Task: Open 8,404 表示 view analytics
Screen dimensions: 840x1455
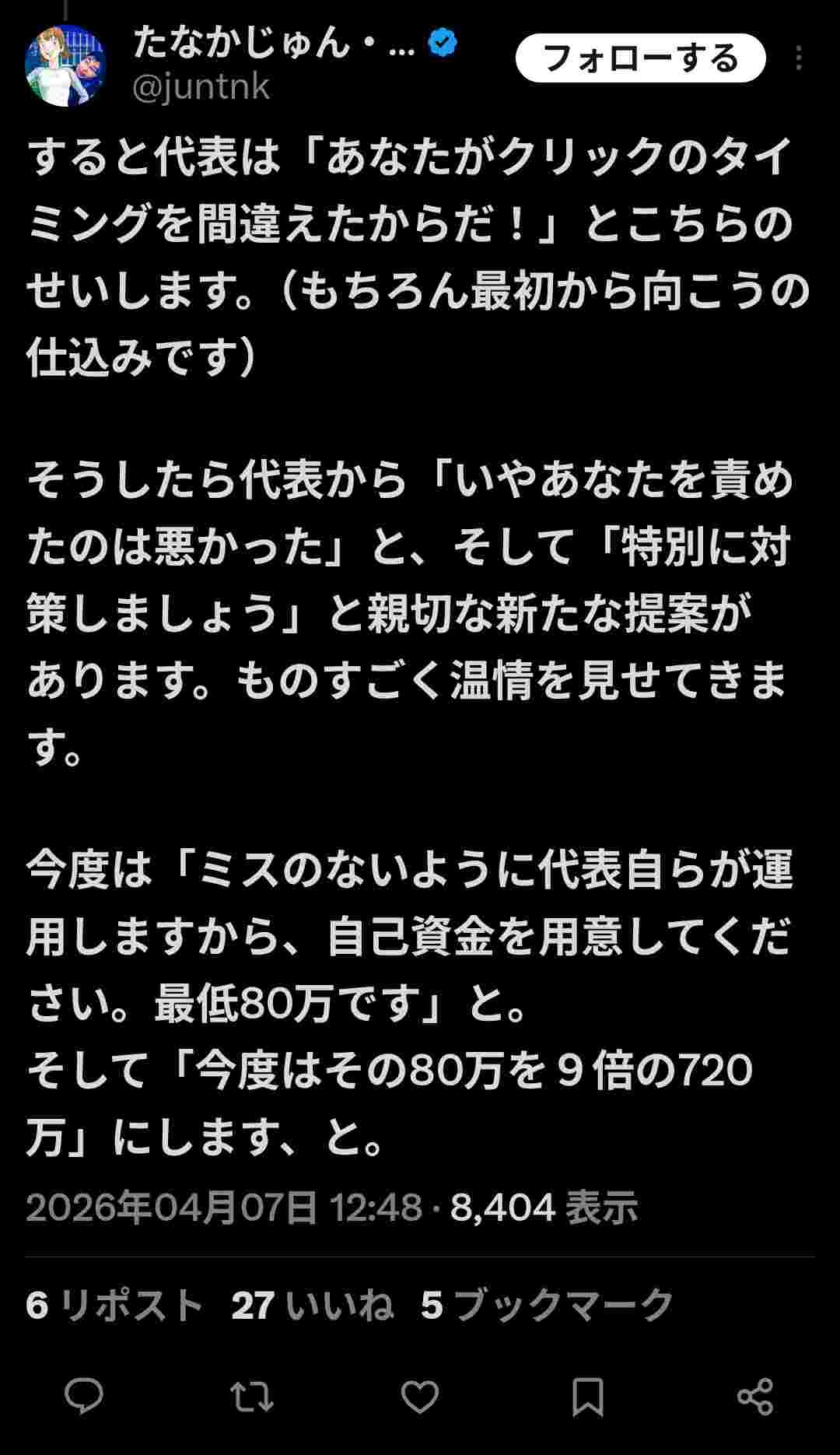Action: pyautogui.click(x=544, y=1208)
